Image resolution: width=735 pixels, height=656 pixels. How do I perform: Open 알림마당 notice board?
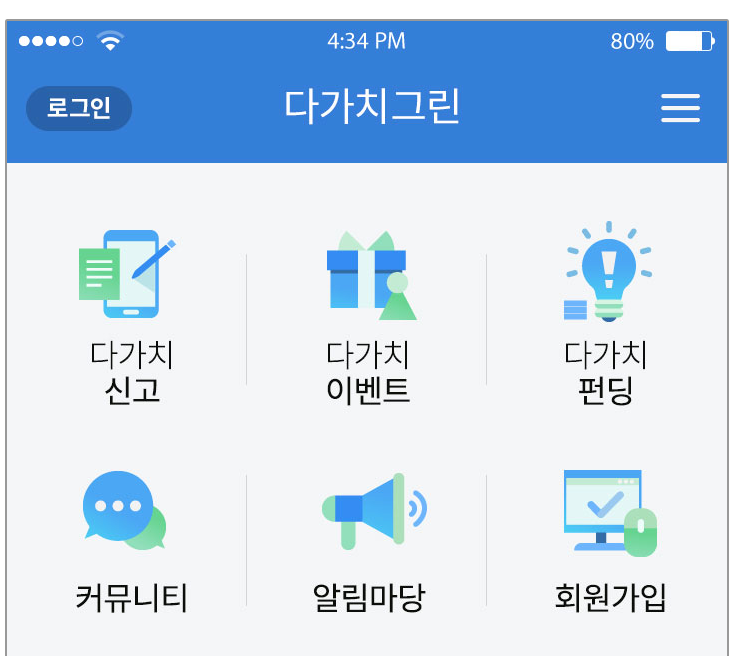pyautogui.click(x=368, y=540)
